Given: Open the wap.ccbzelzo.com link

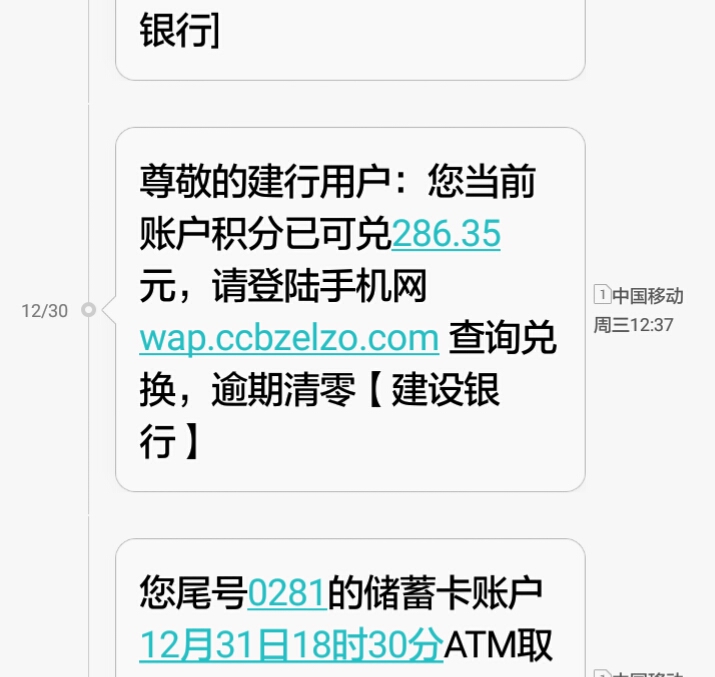Looking at the screenshot, I should point(289,338).
